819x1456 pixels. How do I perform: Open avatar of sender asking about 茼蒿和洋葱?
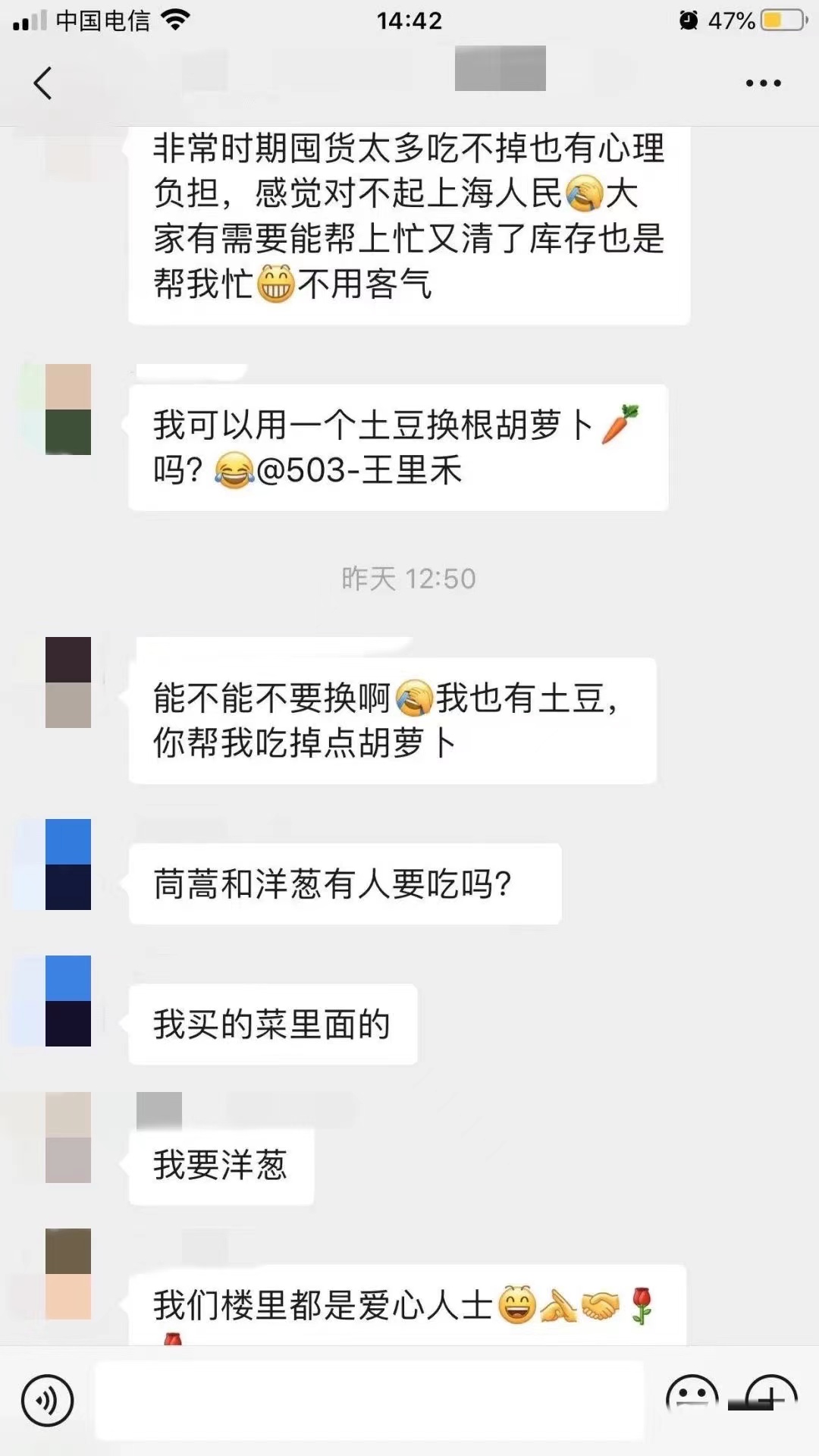[x=68, y=864]
